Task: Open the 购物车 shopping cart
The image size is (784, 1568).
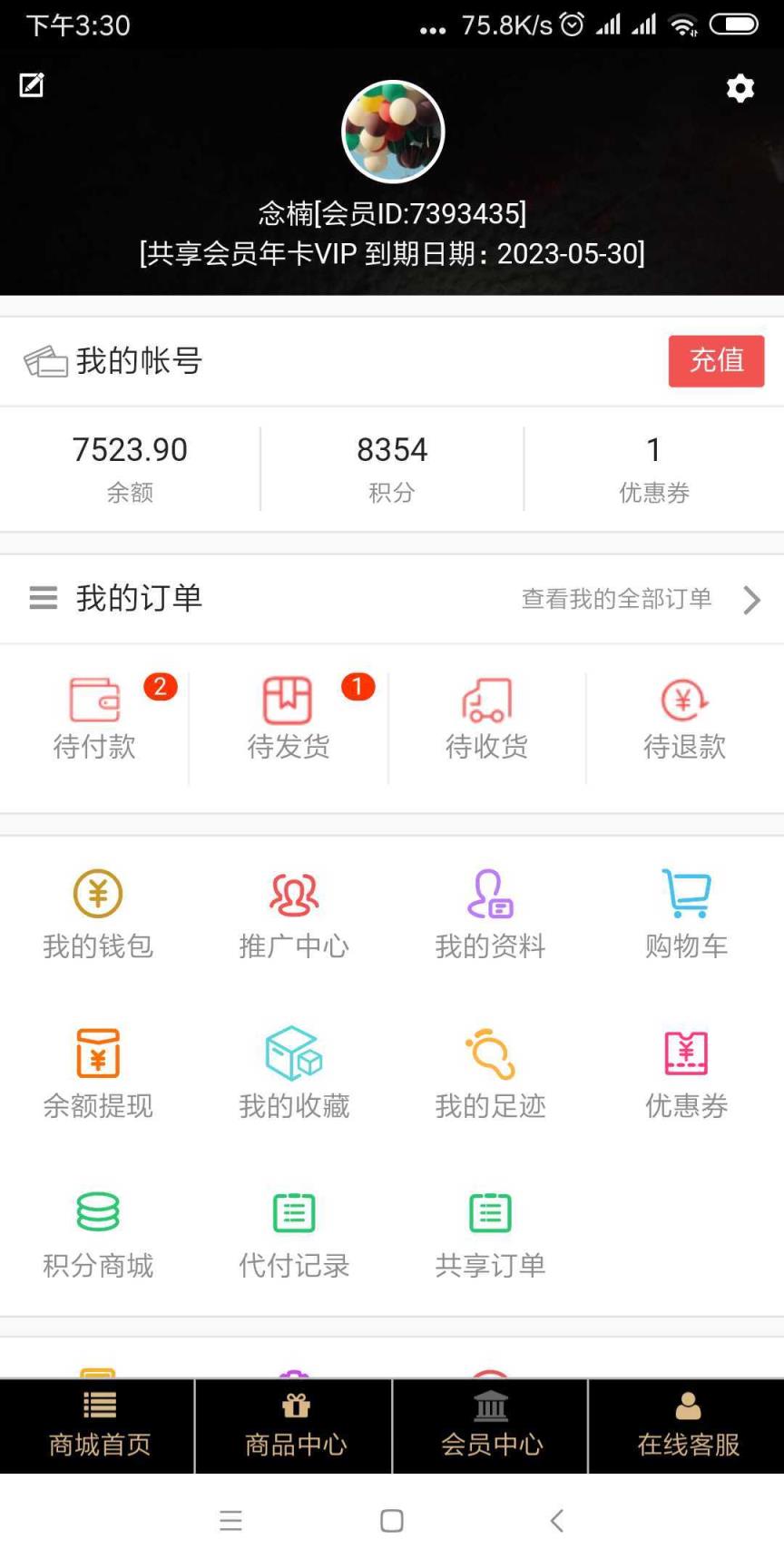Action: [x=686, y=912]
